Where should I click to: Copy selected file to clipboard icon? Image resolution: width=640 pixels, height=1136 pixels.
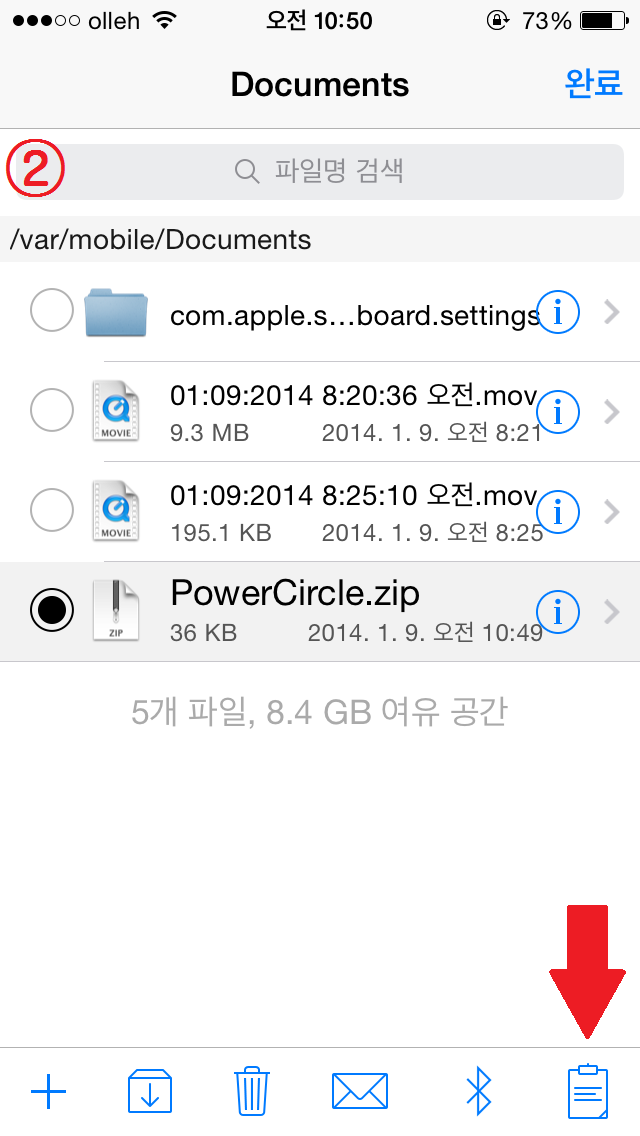pyautogui.click(x=588, y=1092)
